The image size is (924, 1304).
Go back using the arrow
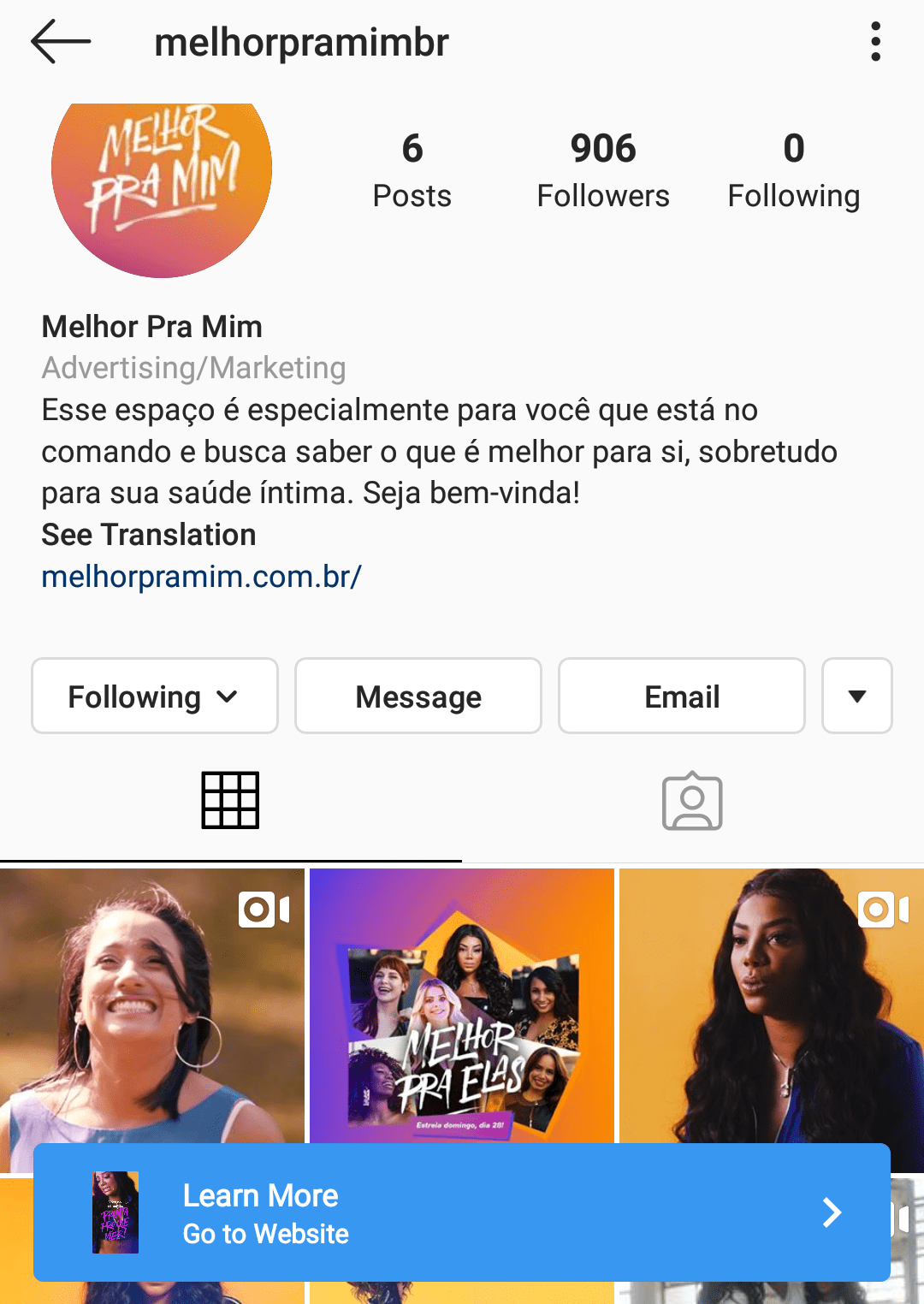click(x=60, y=41)
